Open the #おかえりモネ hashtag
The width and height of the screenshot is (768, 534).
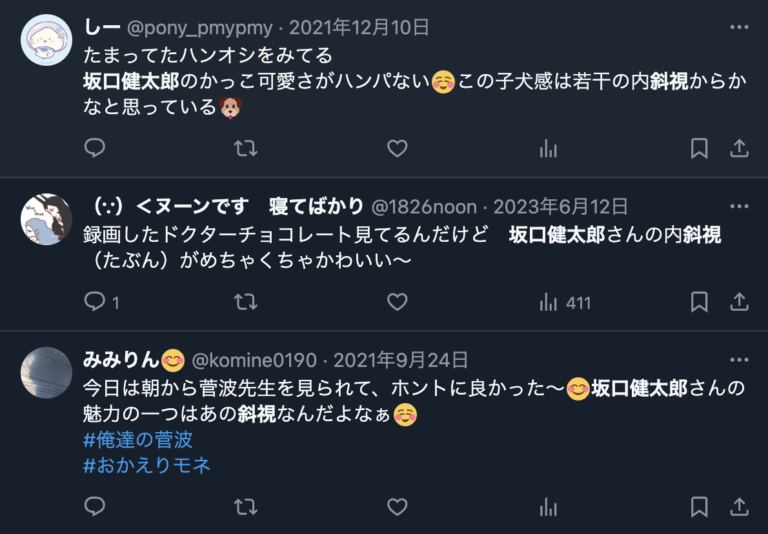pos(147,465)
